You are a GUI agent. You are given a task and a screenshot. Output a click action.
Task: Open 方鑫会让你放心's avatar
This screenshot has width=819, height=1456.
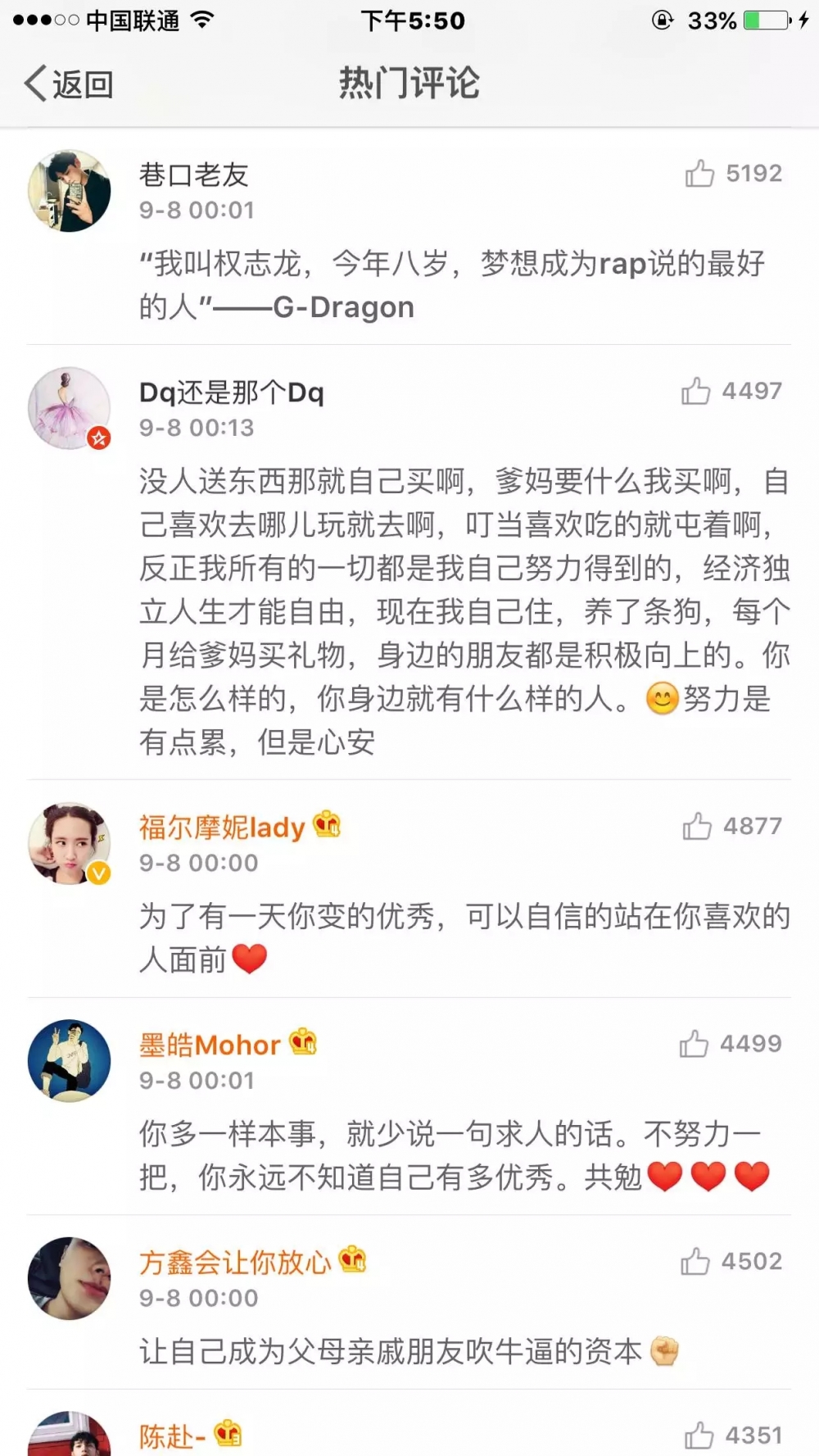point(70,1278)
